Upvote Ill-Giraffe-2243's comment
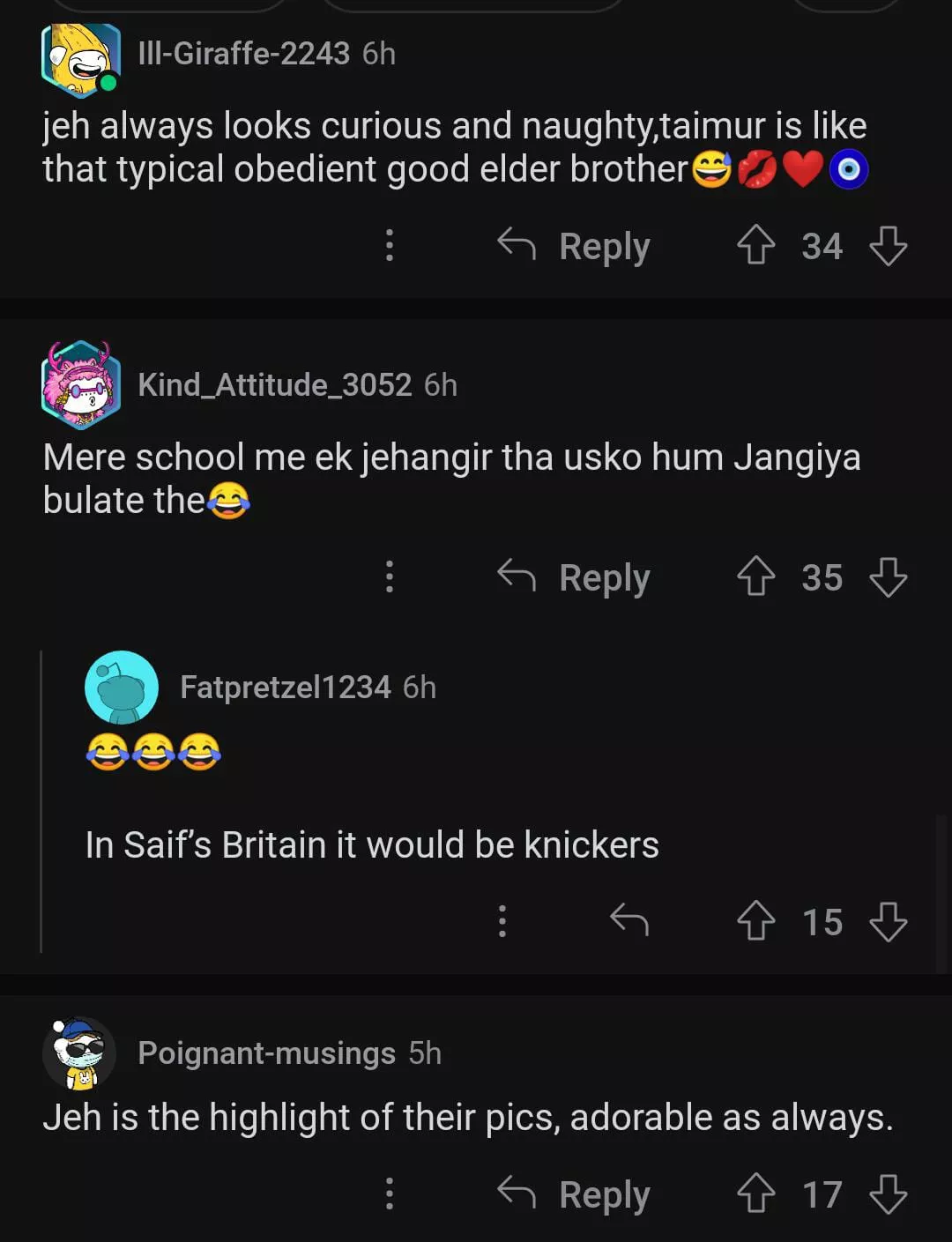Screen dimensions: 952x1242 [755, 246]
